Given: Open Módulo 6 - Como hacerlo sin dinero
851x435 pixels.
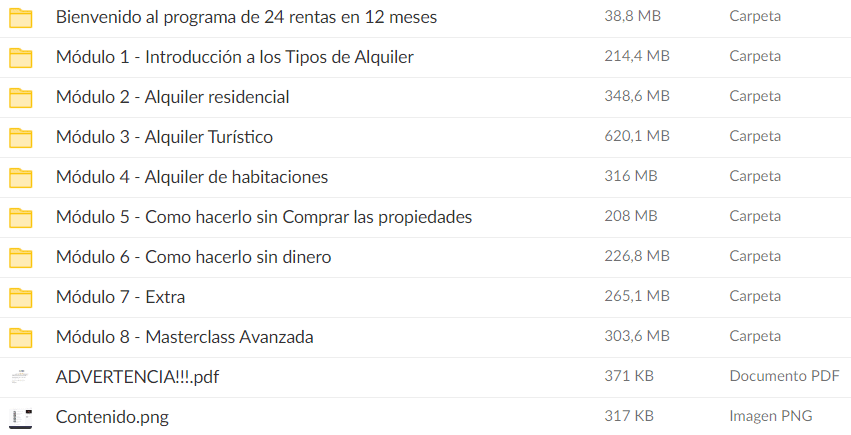Looking at the screenshot, I should click(193, 257).
